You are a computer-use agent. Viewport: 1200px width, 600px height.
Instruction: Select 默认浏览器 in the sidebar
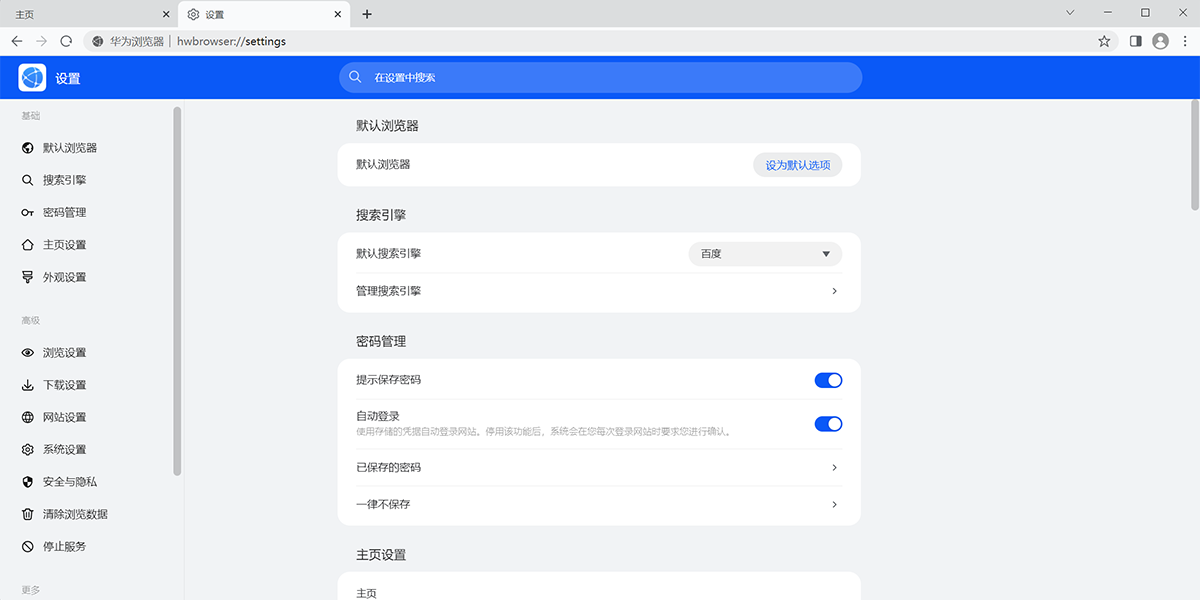[69, 148]
